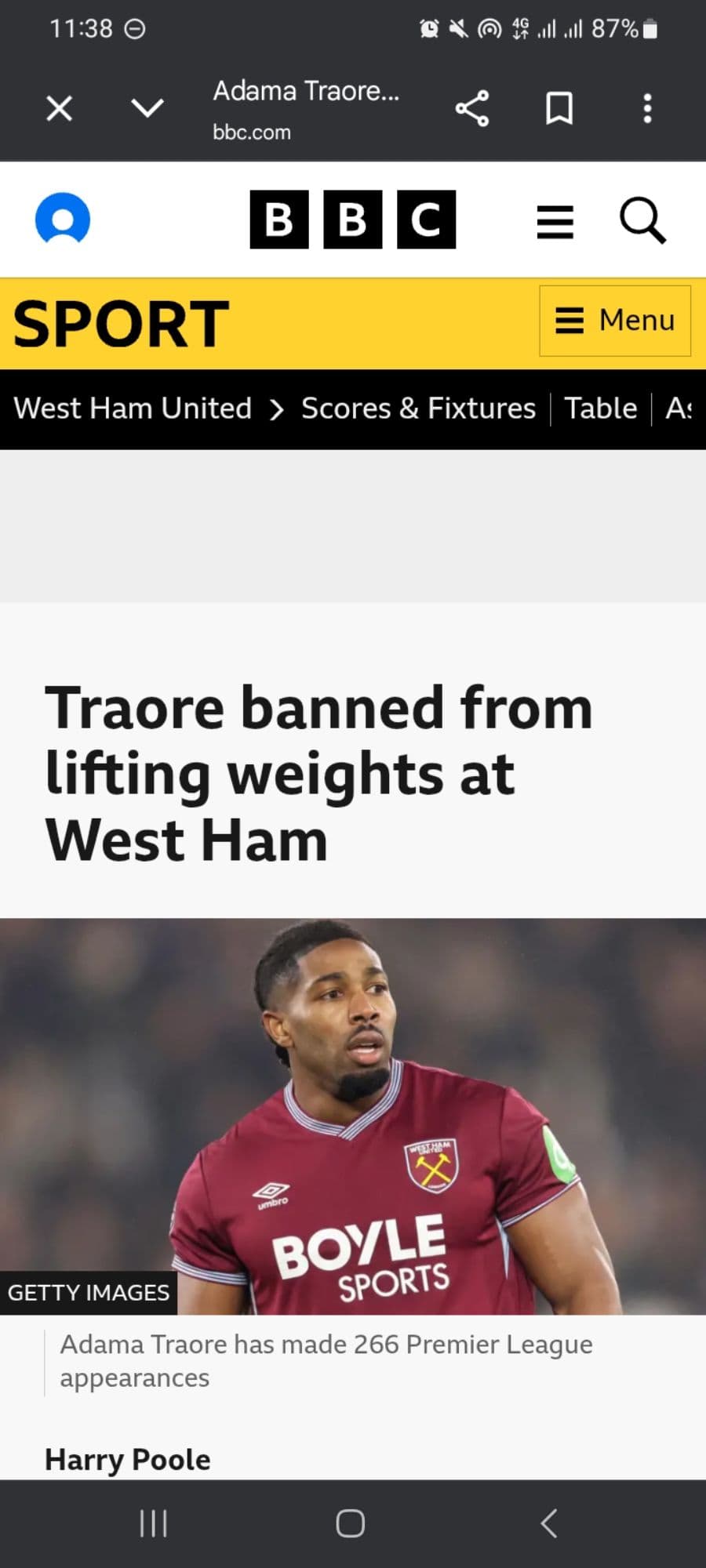Image resolution: width=706 pixels, height=1568 pixels.
Task: Open recent apps from navigation bar
Action: click(153, 1523)
